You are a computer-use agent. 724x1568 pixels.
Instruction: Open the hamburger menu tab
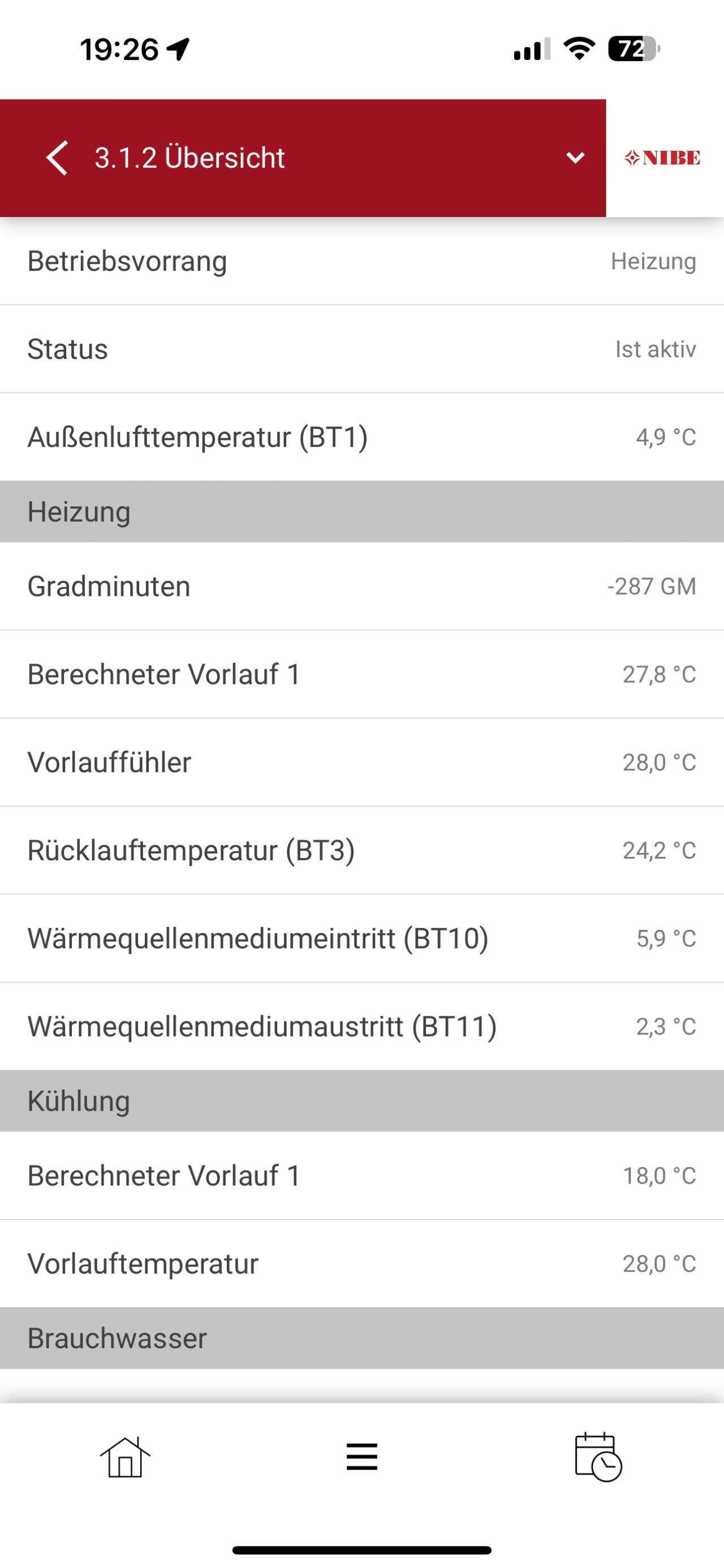(361, 1457)
